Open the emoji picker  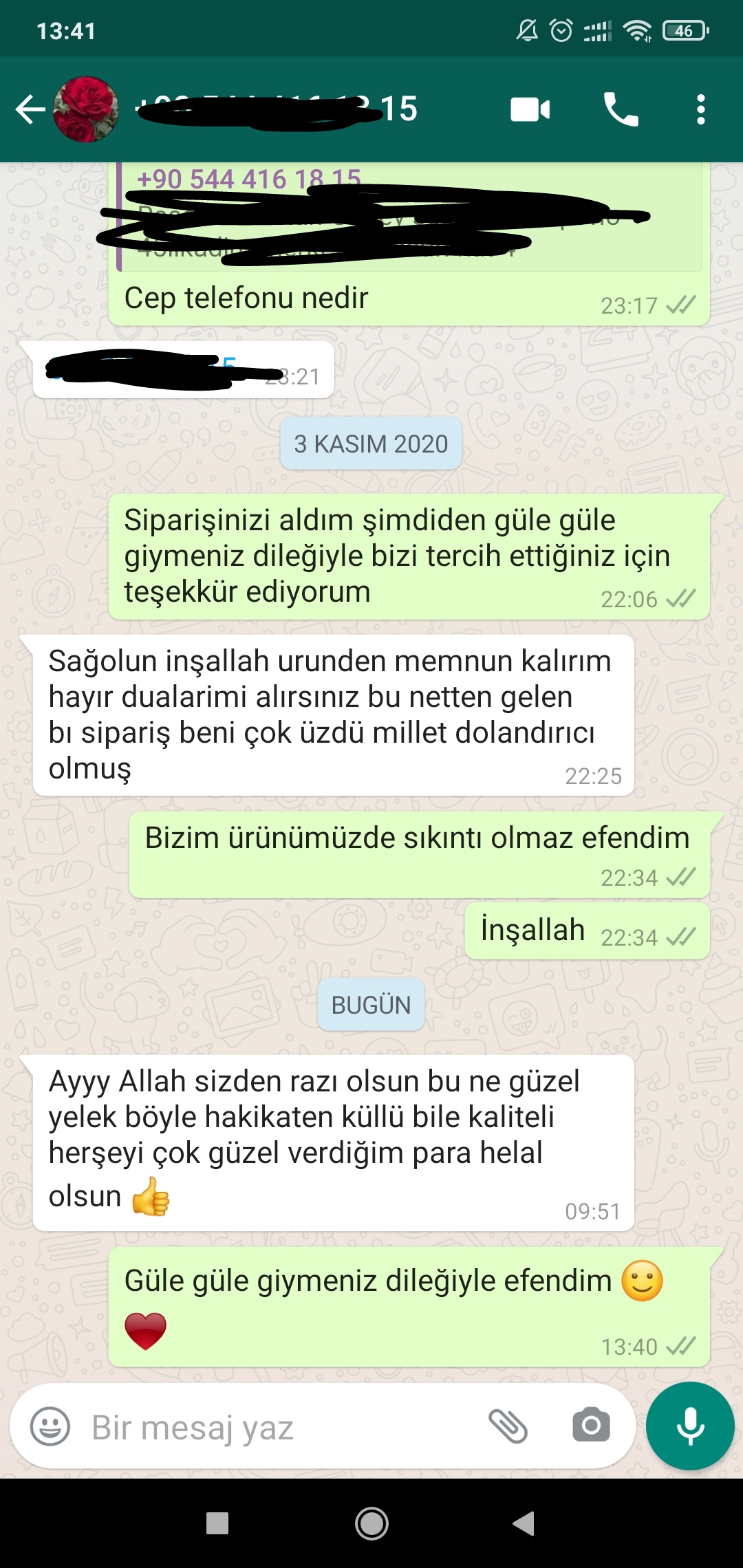click(x=50, y=1426)
